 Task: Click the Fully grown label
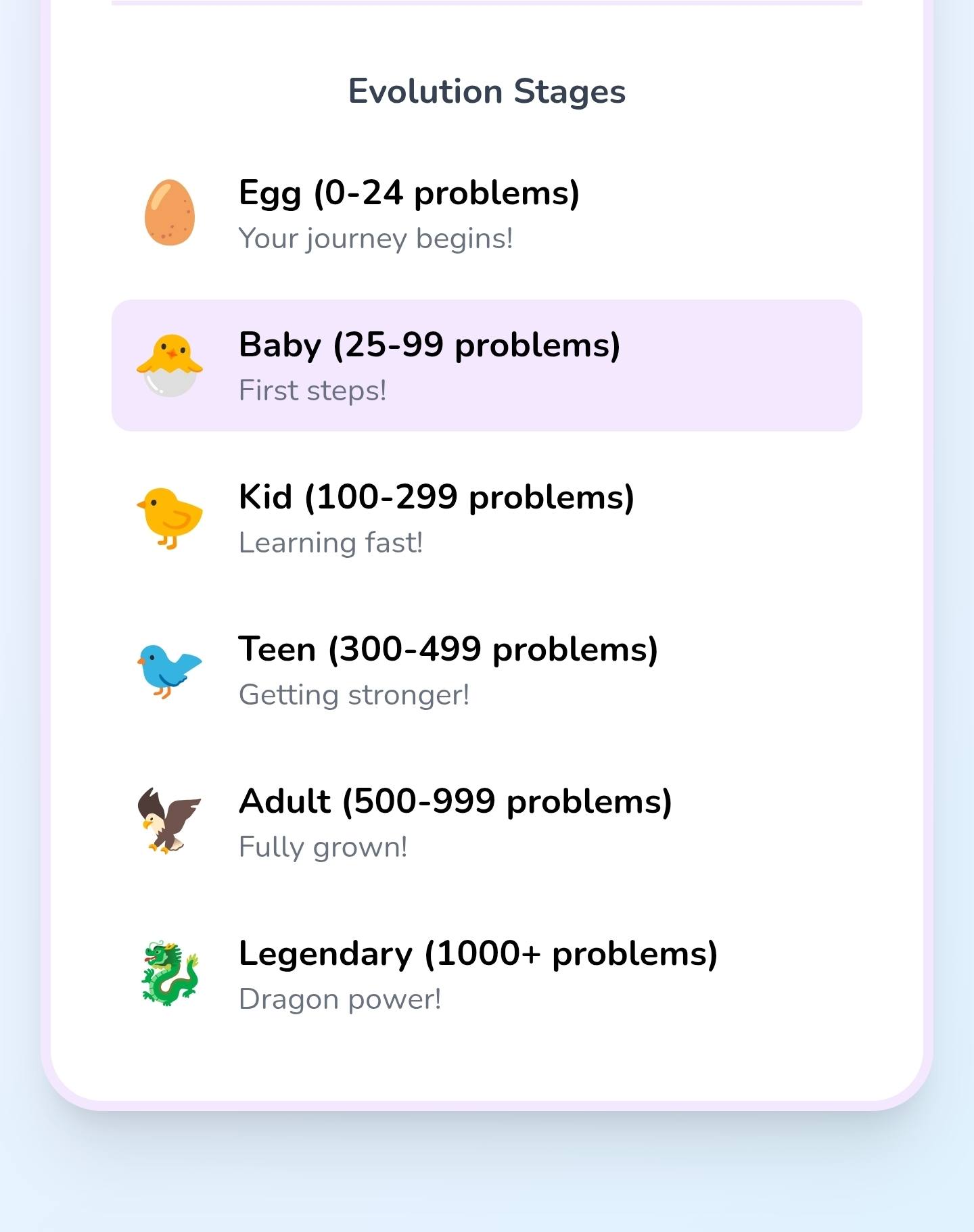[324, 846]
